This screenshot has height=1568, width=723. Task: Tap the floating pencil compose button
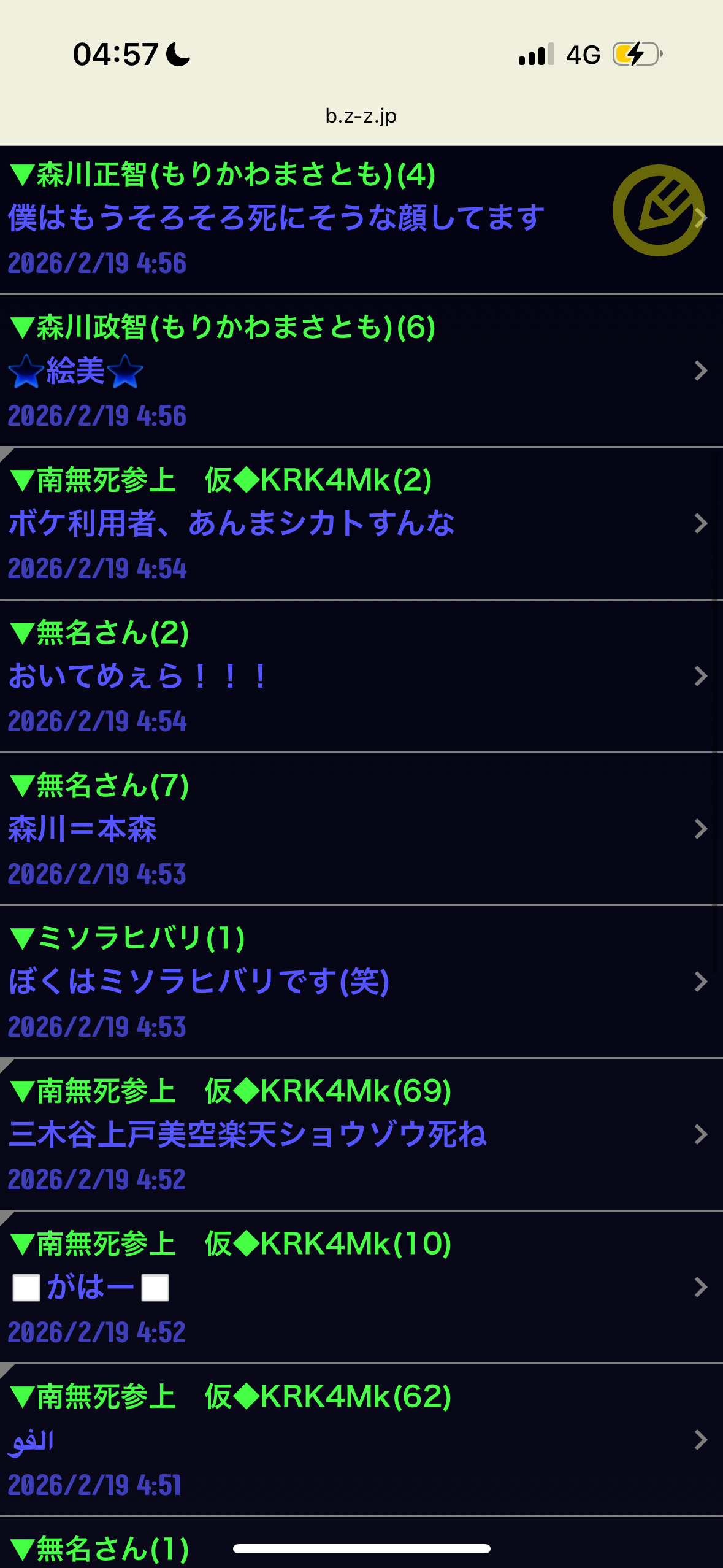[658, 210]
